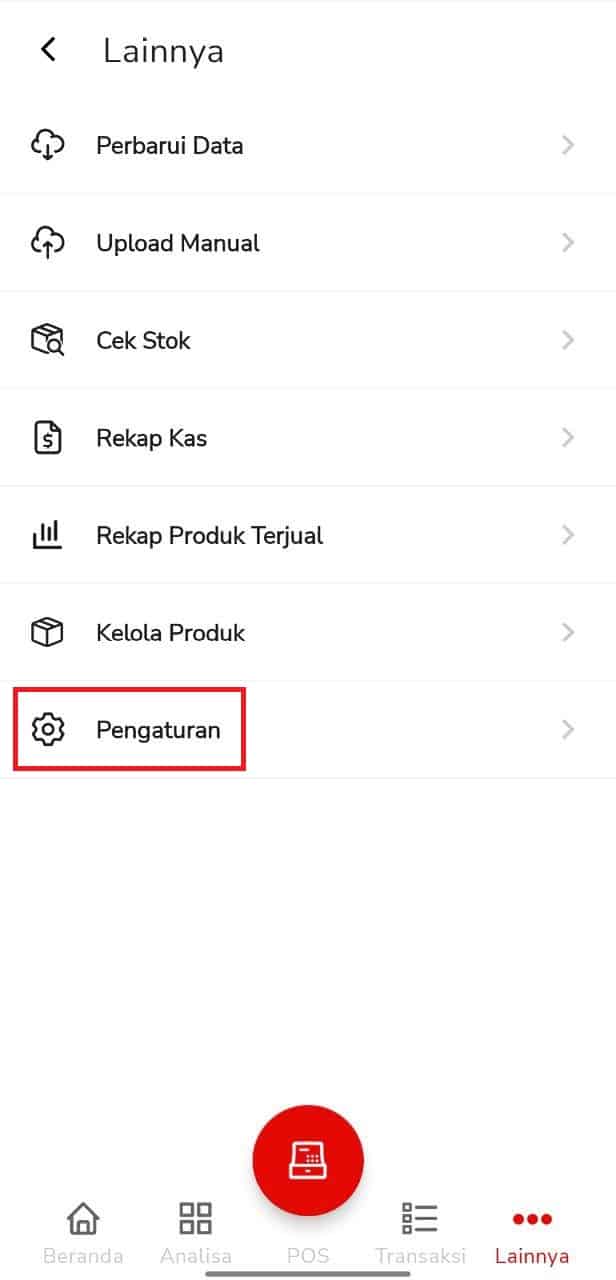Viewport: 616px width, 1280px height.
Task: Switch to the Analisa tab
Action: tap(195, 1233)
